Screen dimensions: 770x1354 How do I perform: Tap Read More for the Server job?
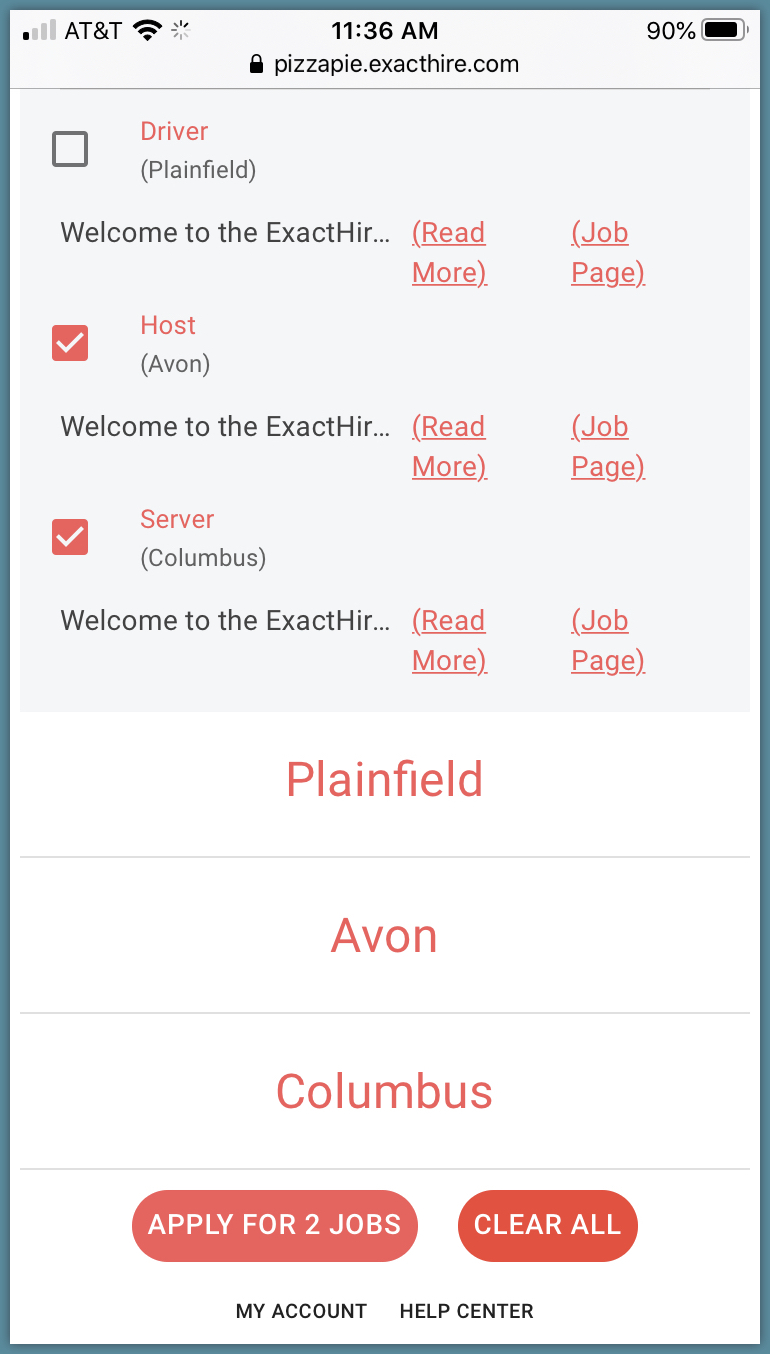coord(449,640)
